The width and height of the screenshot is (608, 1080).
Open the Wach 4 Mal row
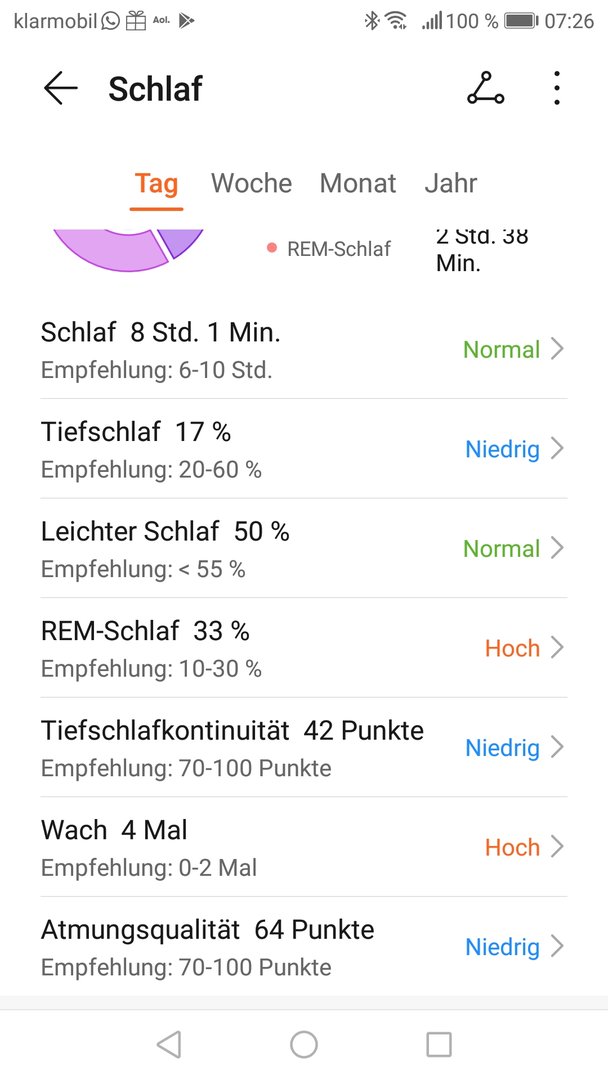(x=304, y=847)
